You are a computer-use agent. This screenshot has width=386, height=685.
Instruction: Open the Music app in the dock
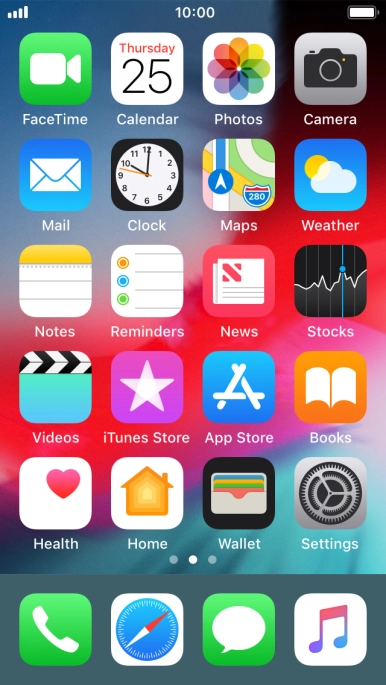tap(331, 630)
